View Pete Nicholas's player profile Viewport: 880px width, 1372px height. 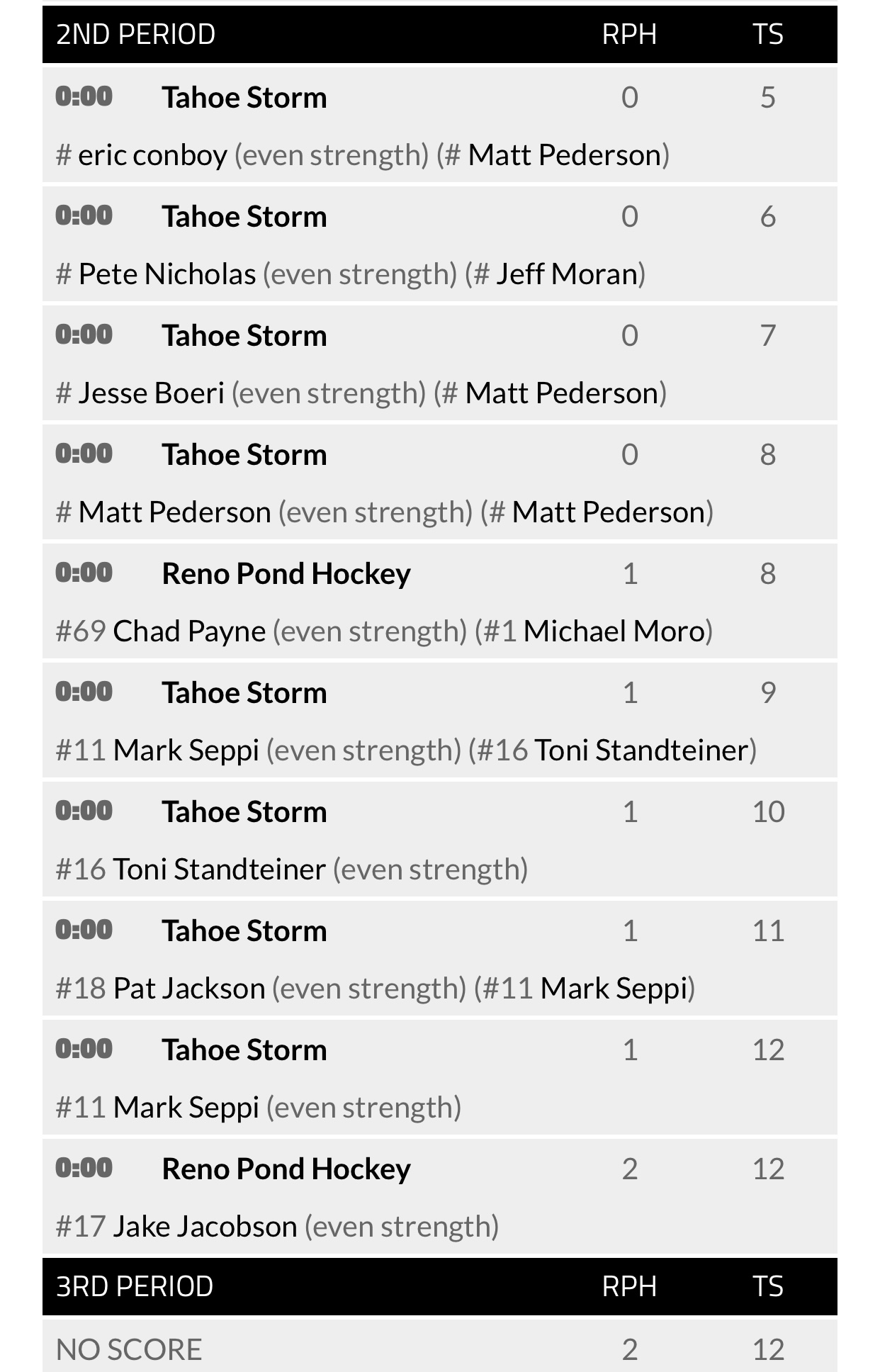tap(167, 274)
